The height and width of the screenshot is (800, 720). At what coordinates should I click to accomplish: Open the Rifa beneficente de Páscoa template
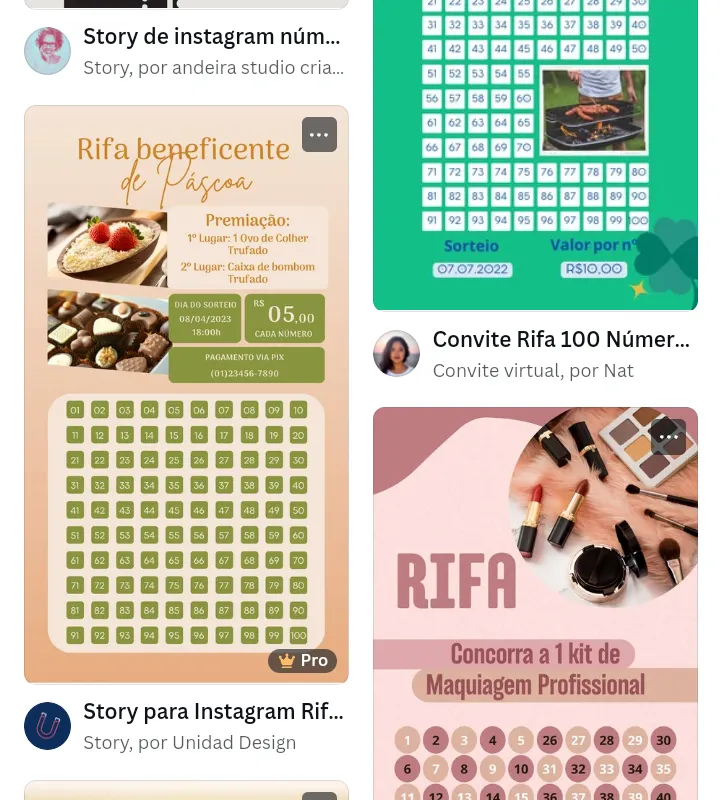click(186, 394)
